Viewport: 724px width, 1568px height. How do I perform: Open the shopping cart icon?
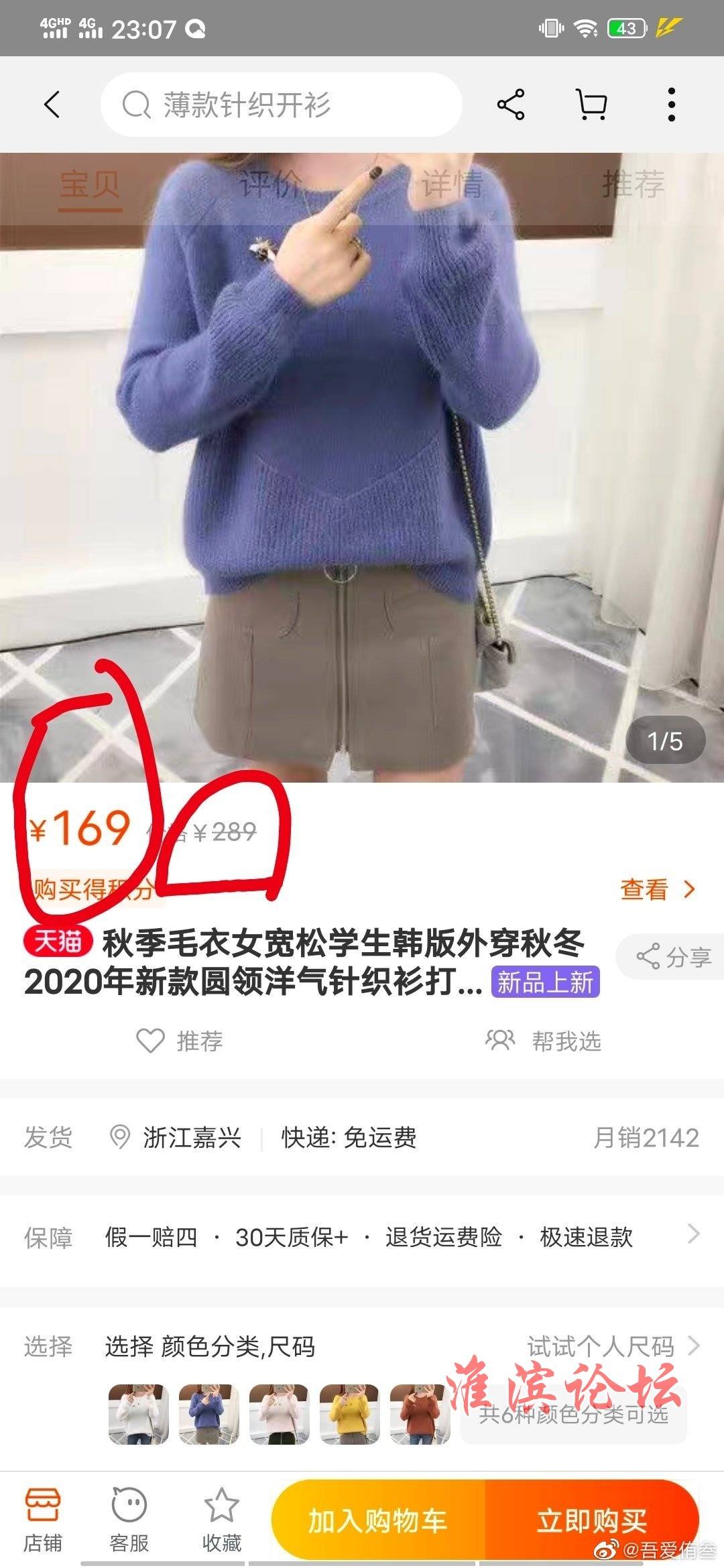tap(592, 105)
